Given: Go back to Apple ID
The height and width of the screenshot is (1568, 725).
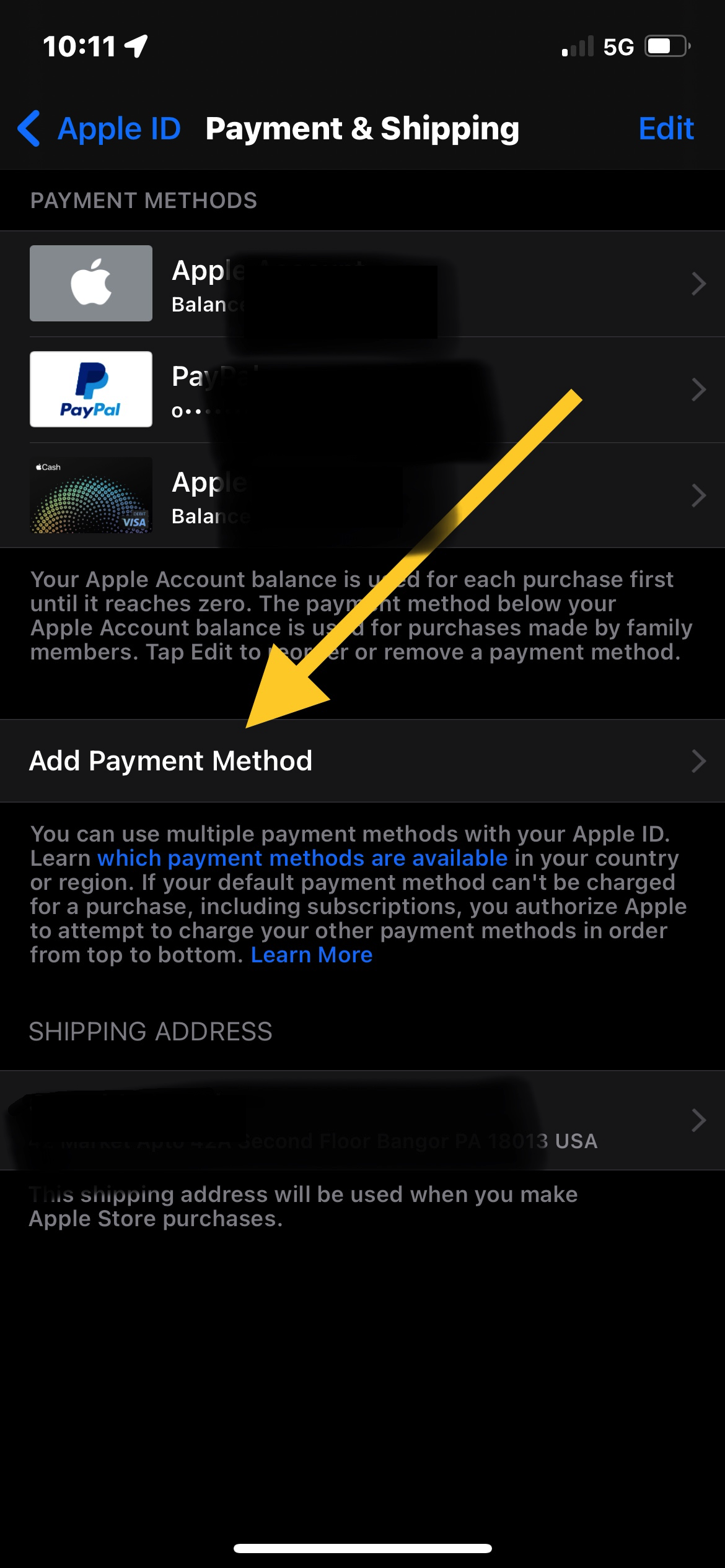Looking at the screenshot, I should pyautogui.click(x=99, y=129).
